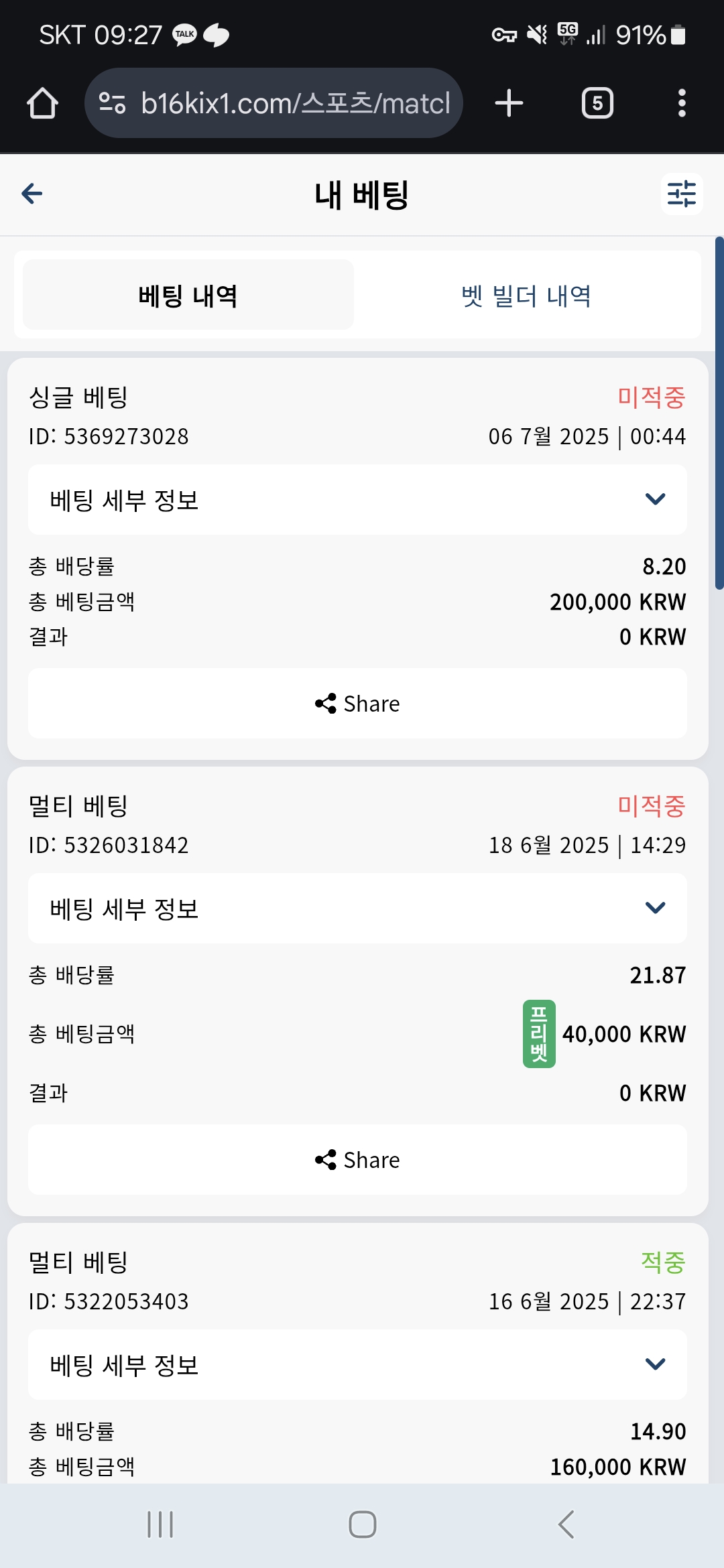Tap the browser address bar
Screen dimensions: 724x1568
tap(274, 103)
